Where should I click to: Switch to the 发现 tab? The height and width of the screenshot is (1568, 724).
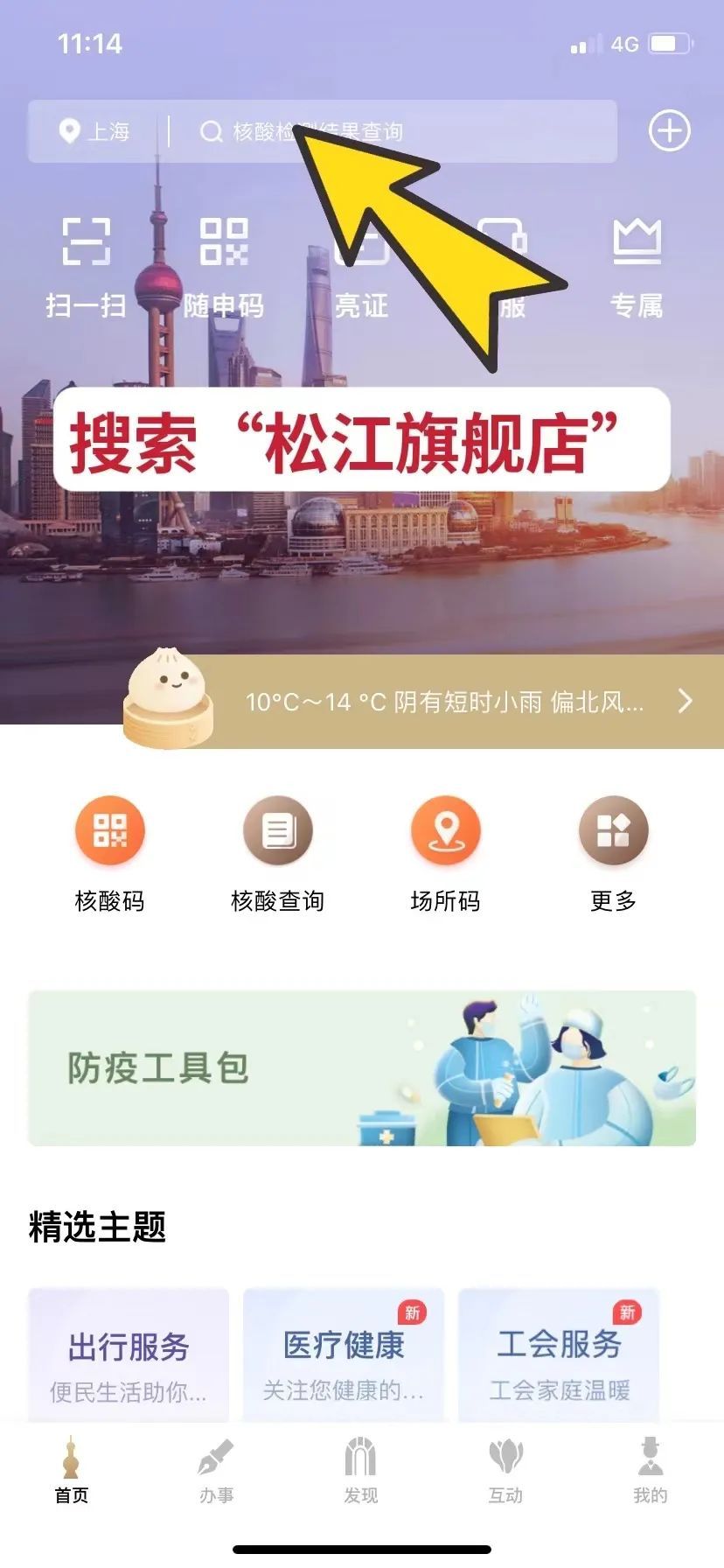tap(360, 1470)
